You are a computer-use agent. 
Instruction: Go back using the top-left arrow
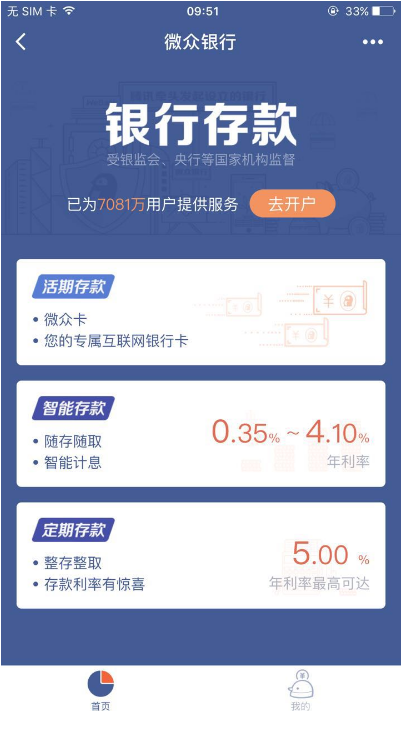pyautogui.click(x=20, y=42)
